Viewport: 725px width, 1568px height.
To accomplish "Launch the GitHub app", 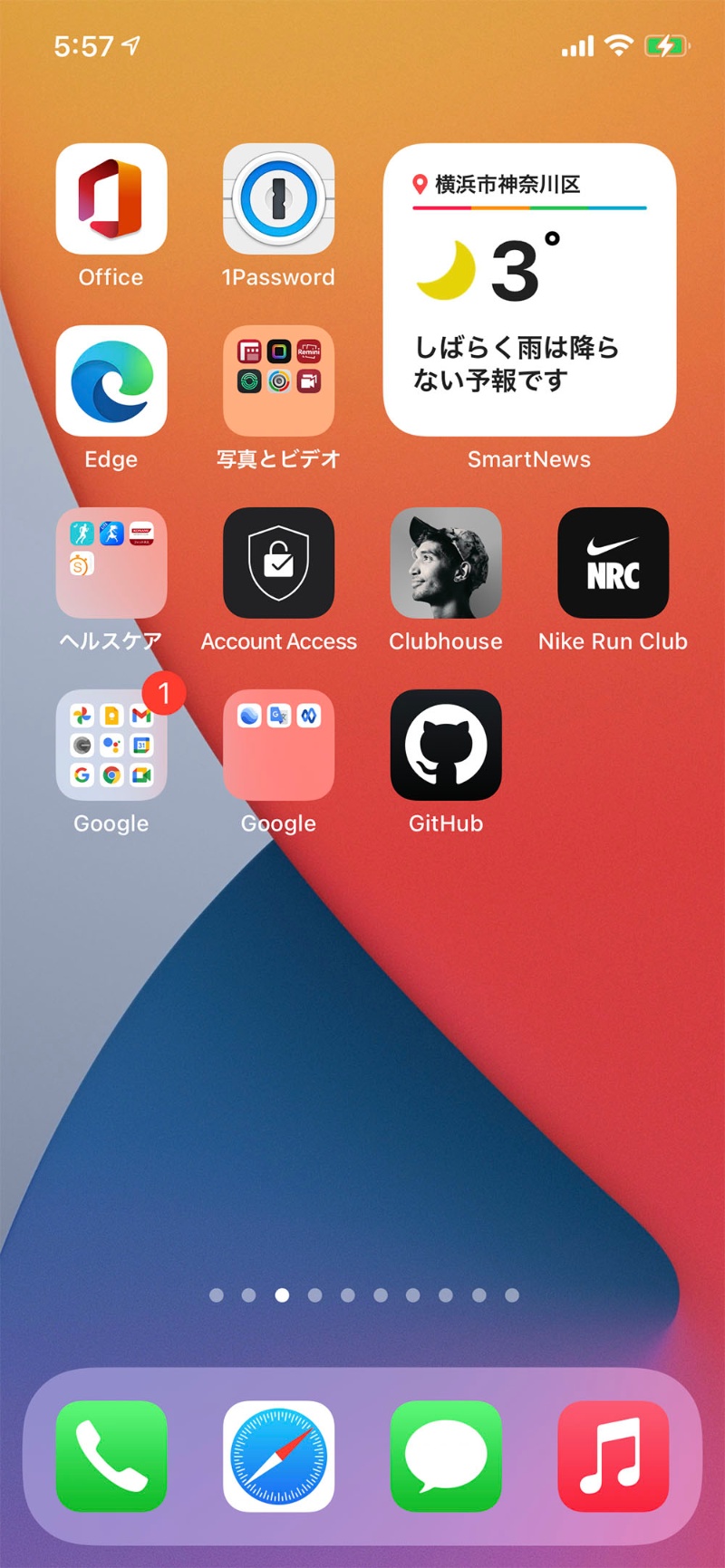I will coord(445,746).
